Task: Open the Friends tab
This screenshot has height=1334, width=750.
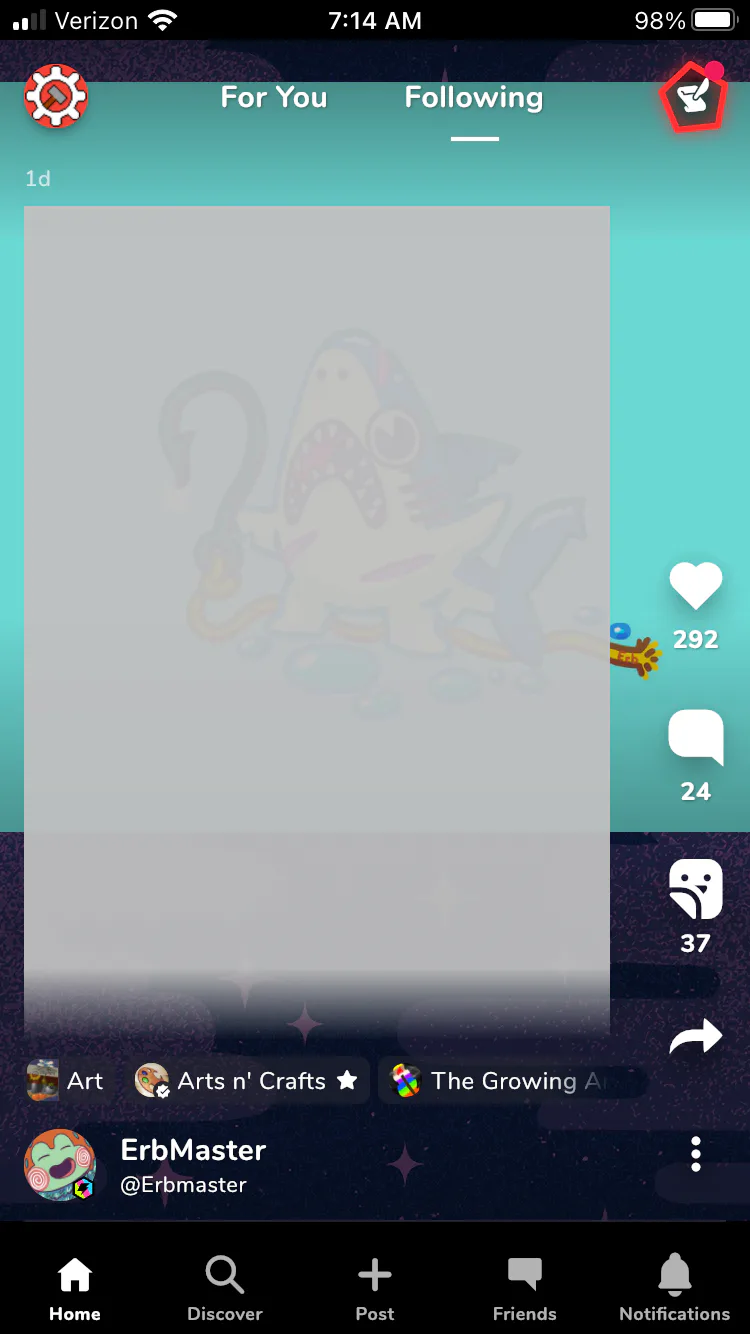Action: [525, 1289]
